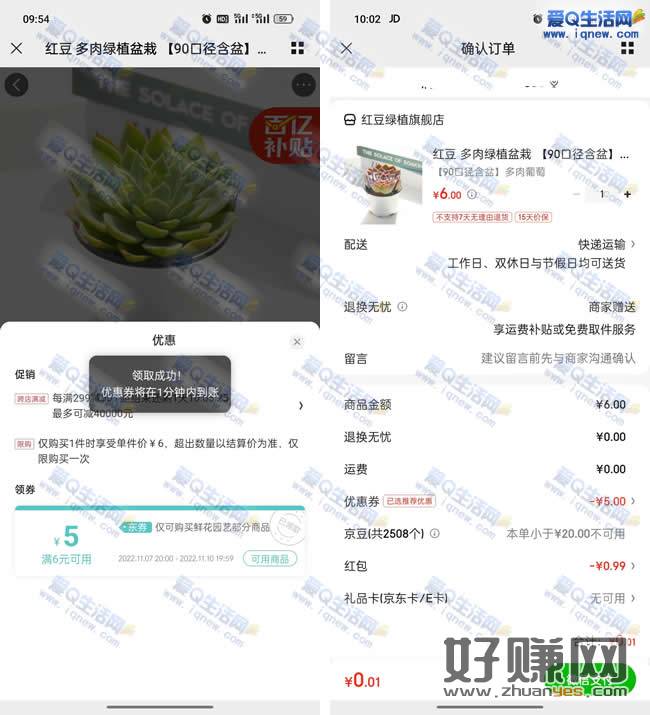The image size is (650, 715).
Task: Close the 确认订单 page
Action: pyautogui.click(x=346, y=48)
